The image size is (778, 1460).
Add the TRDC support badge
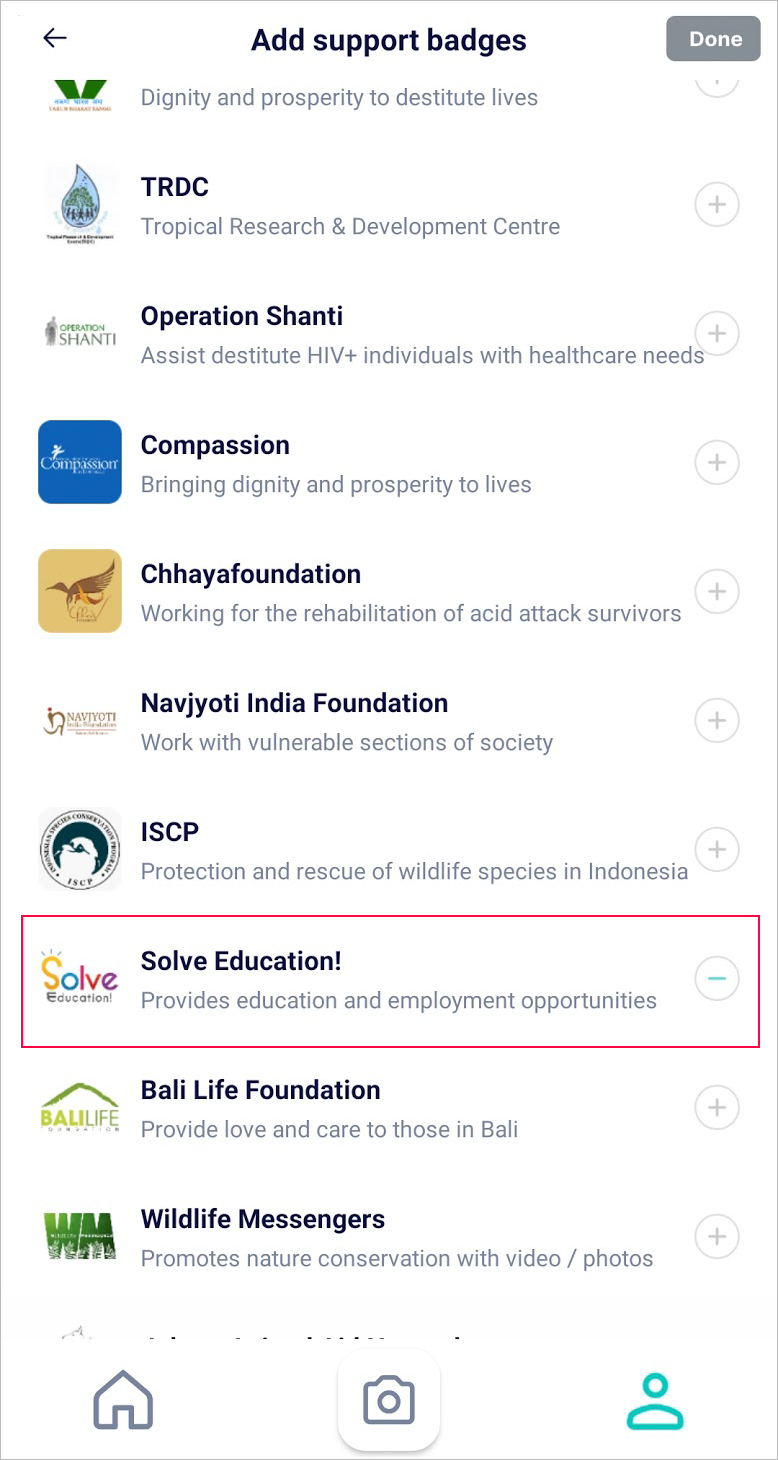tap(716, 205)
